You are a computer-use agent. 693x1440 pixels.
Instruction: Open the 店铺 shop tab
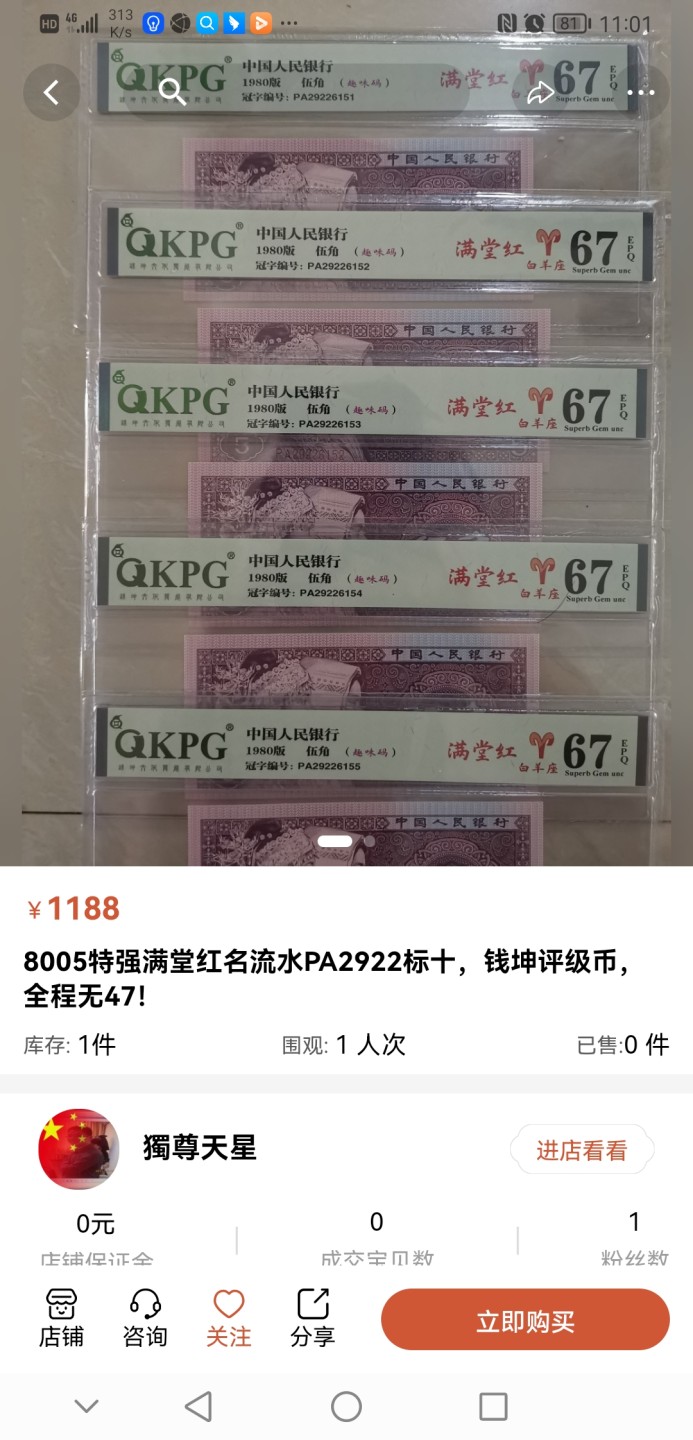point(61,1318)
